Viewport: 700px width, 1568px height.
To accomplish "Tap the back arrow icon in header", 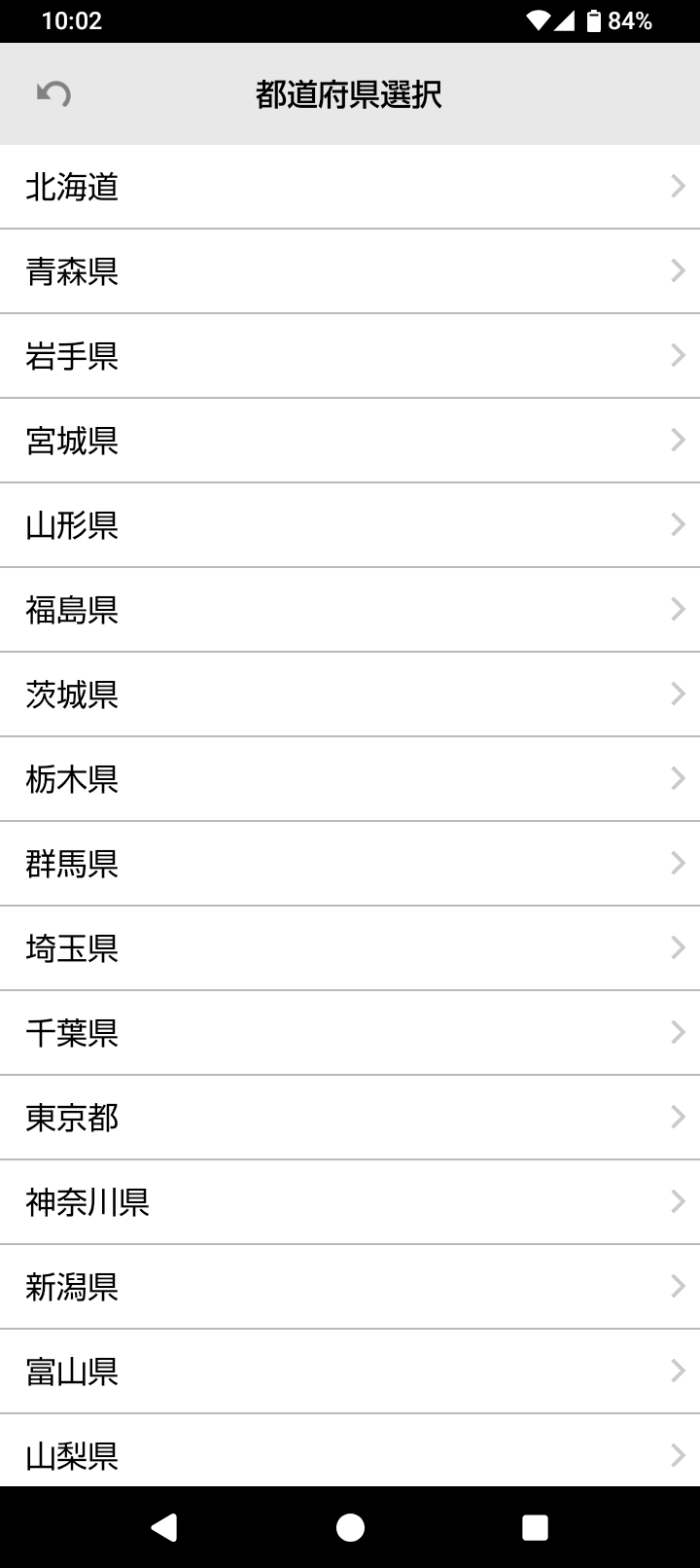I will click(x=53, y=94).
